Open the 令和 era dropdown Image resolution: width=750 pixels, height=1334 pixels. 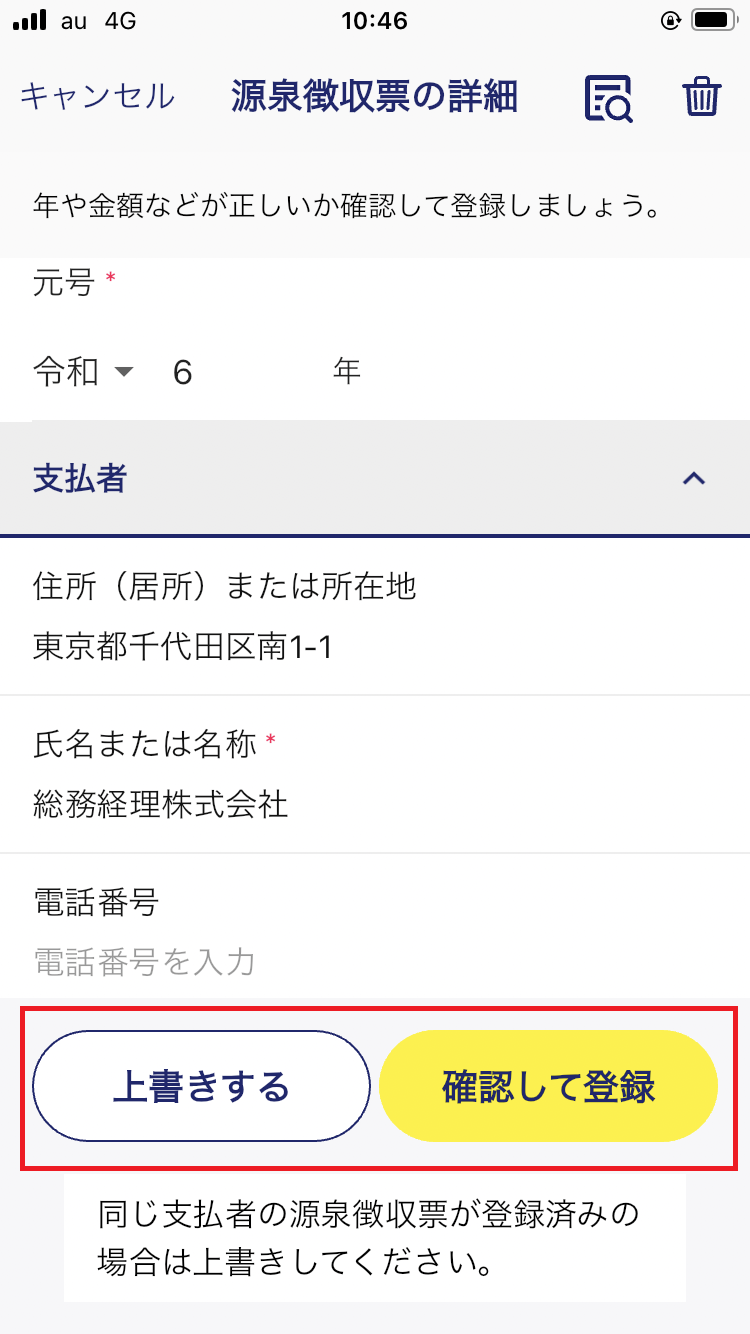[83, 372]
